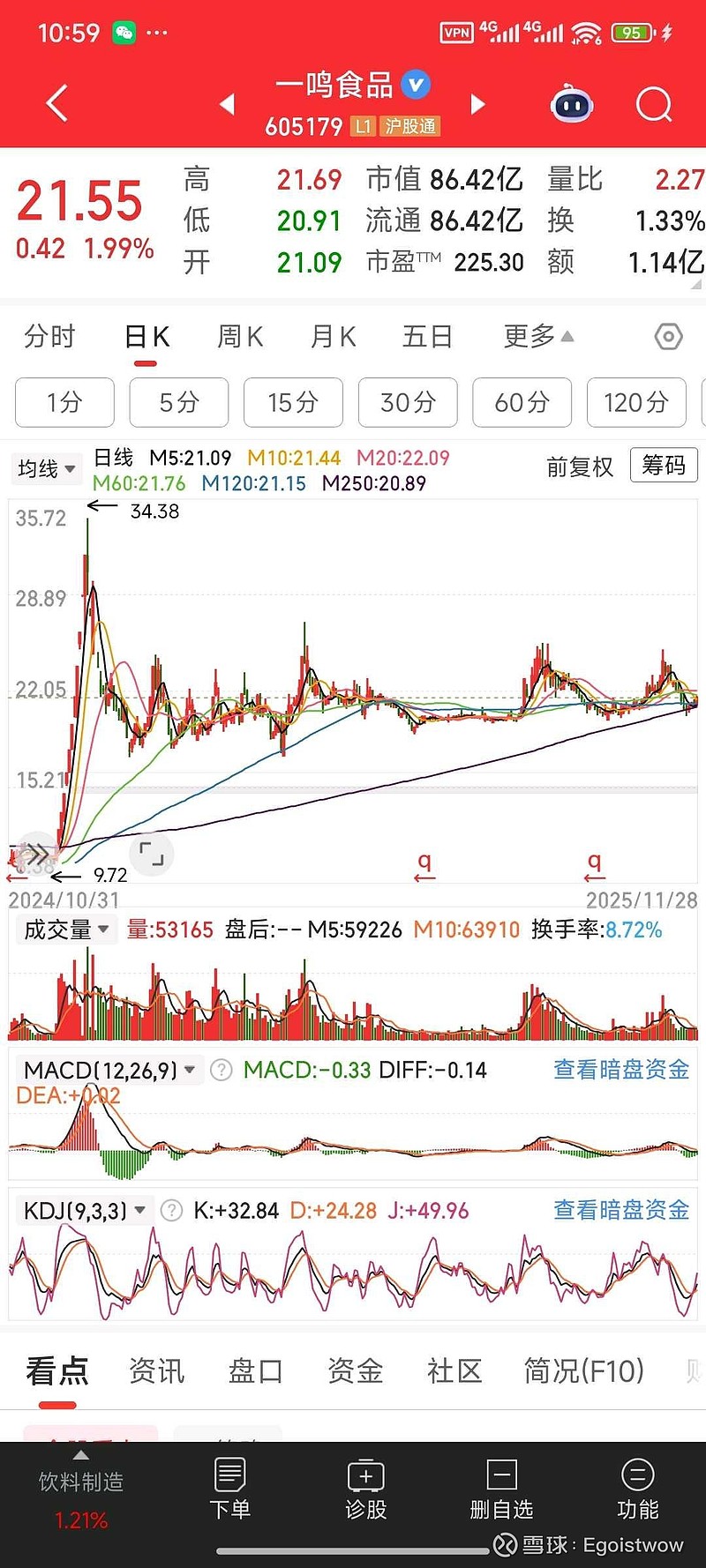Open the 均线 moving average dropdown
This screenshot has height=1568, width=706.
click(46, 468)
